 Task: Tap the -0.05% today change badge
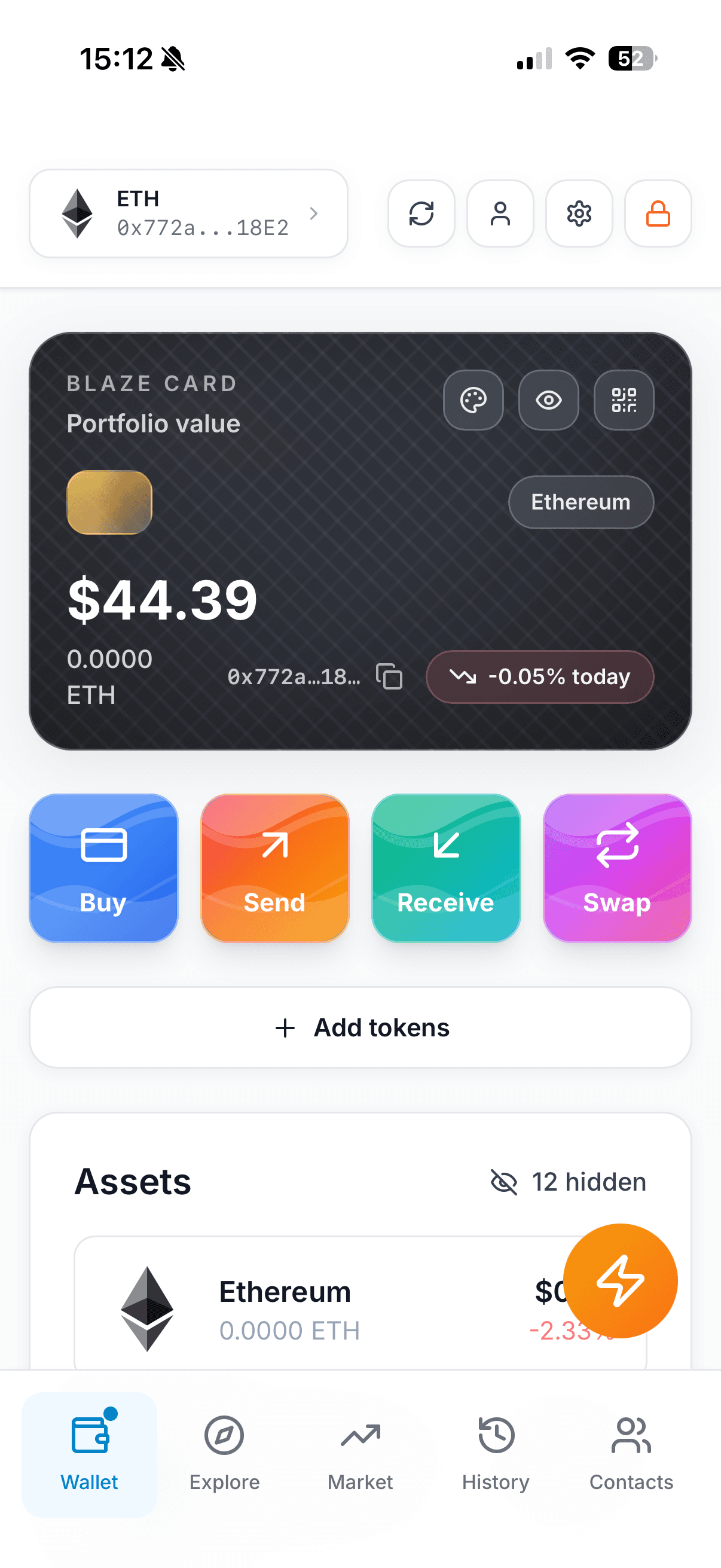[539, 676]
